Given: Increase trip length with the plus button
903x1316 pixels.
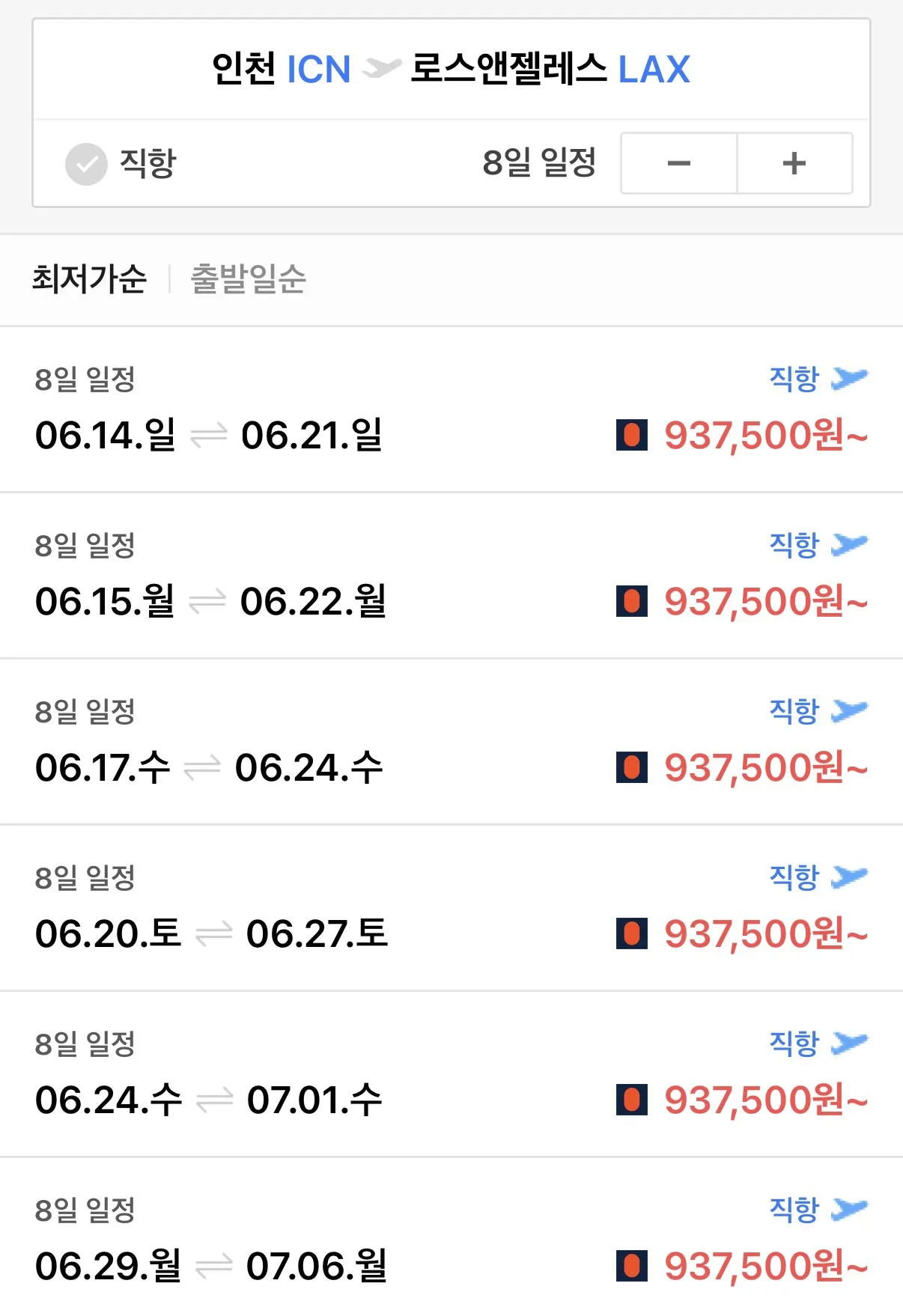Looking at the screenshot, I should tap(794, 164).
